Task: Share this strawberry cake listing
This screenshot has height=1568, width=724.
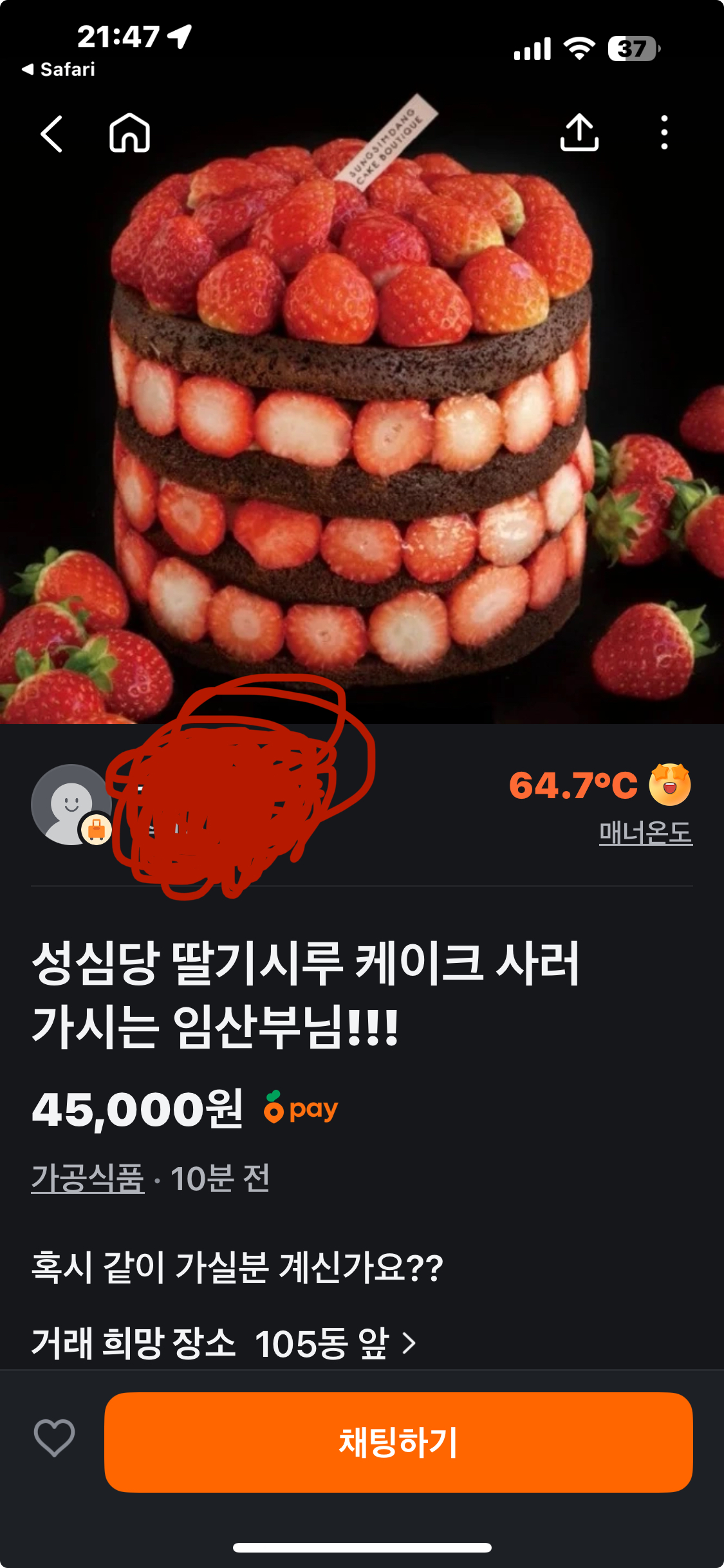Action: tap(579, 133)
